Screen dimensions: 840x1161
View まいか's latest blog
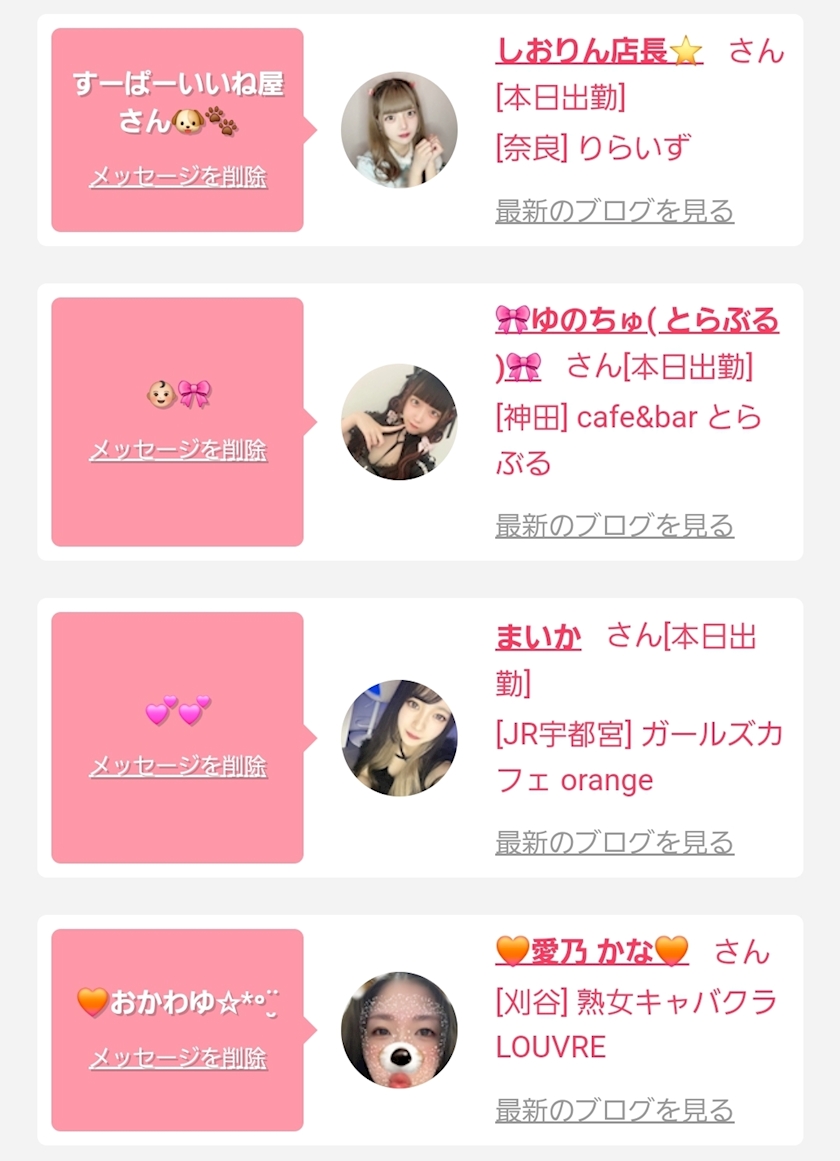tap(614, 842)
